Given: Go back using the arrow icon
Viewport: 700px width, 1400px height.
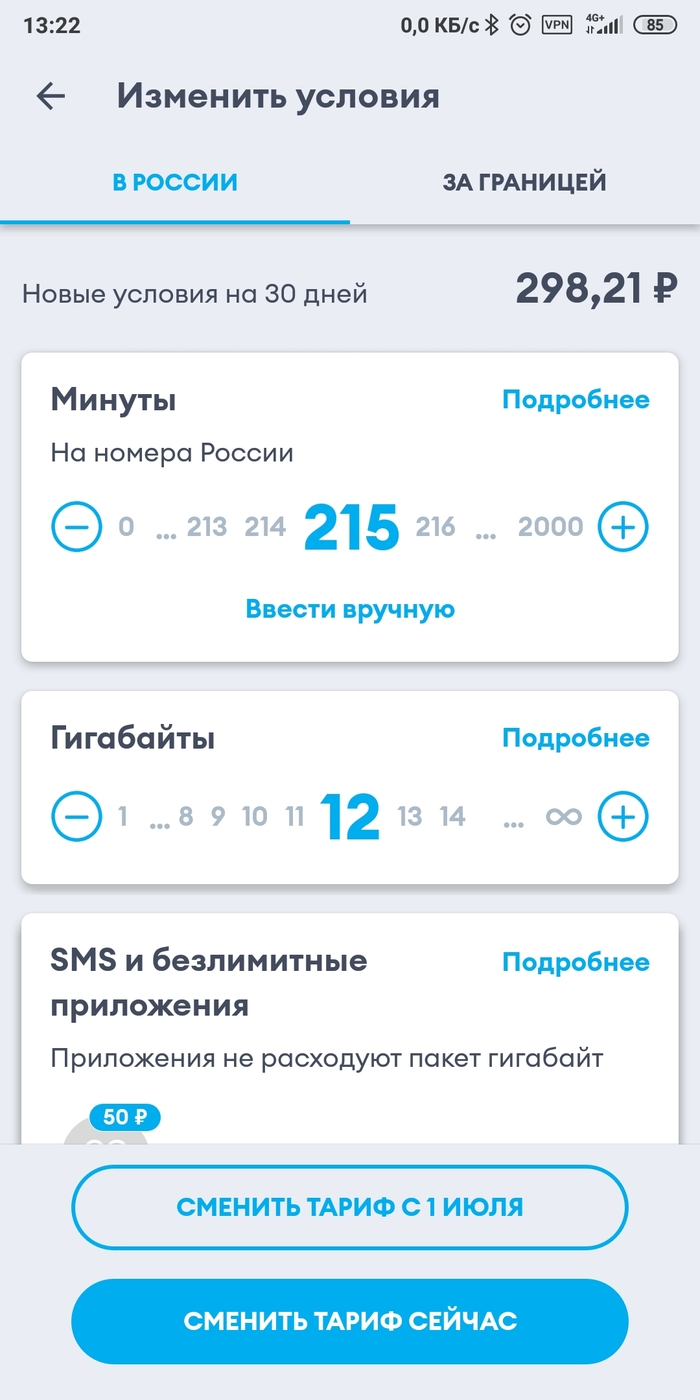Looking at the screenshot, I should click(x=50, y=96).
